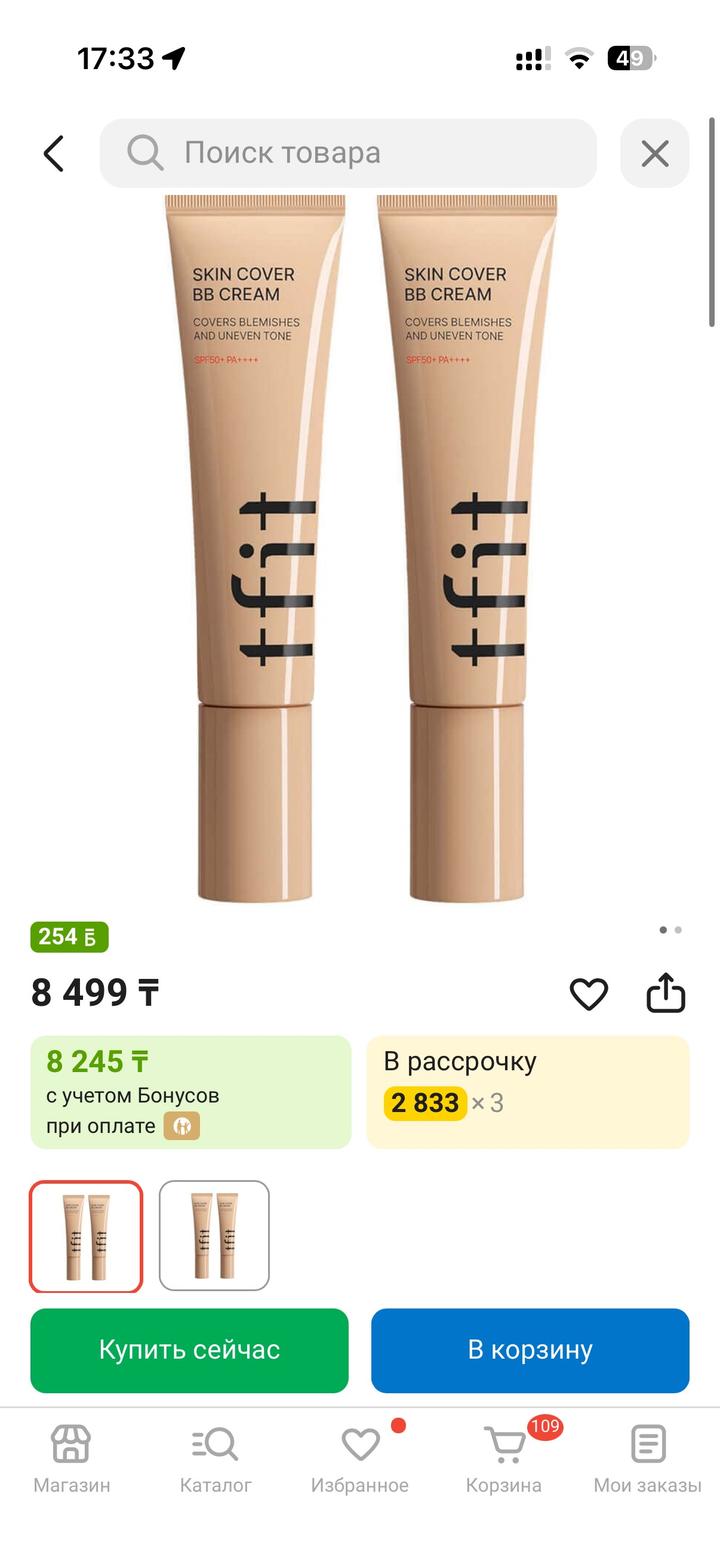
Task: Add item with В корзину button
Action: point(530,1350)
